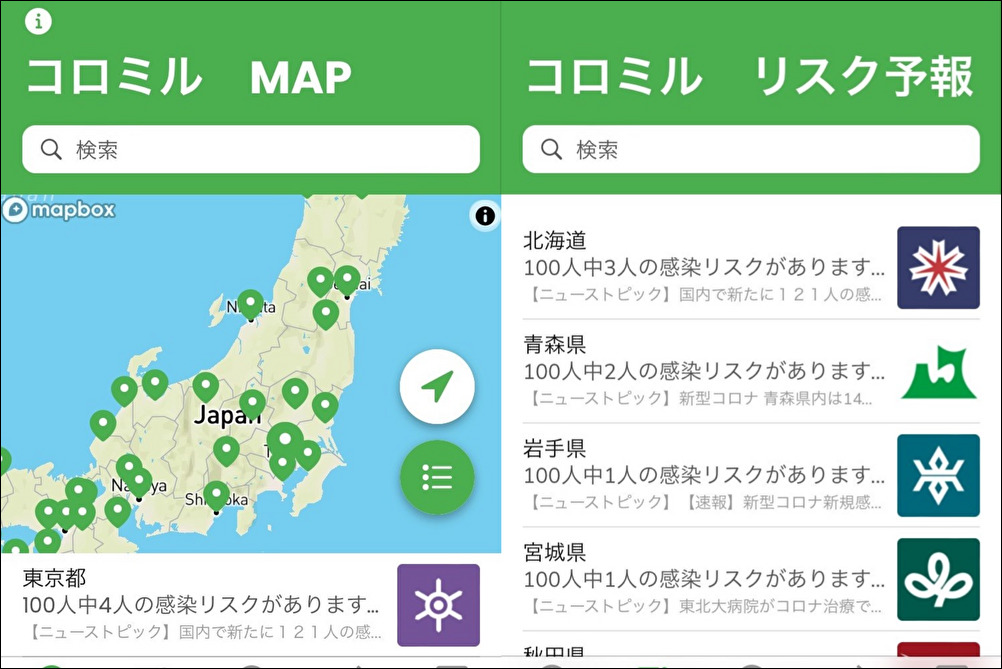The width and height of the screenshot is (1002, 669).
Task: Open the map attribution info icon
Action: coord(485,216)
